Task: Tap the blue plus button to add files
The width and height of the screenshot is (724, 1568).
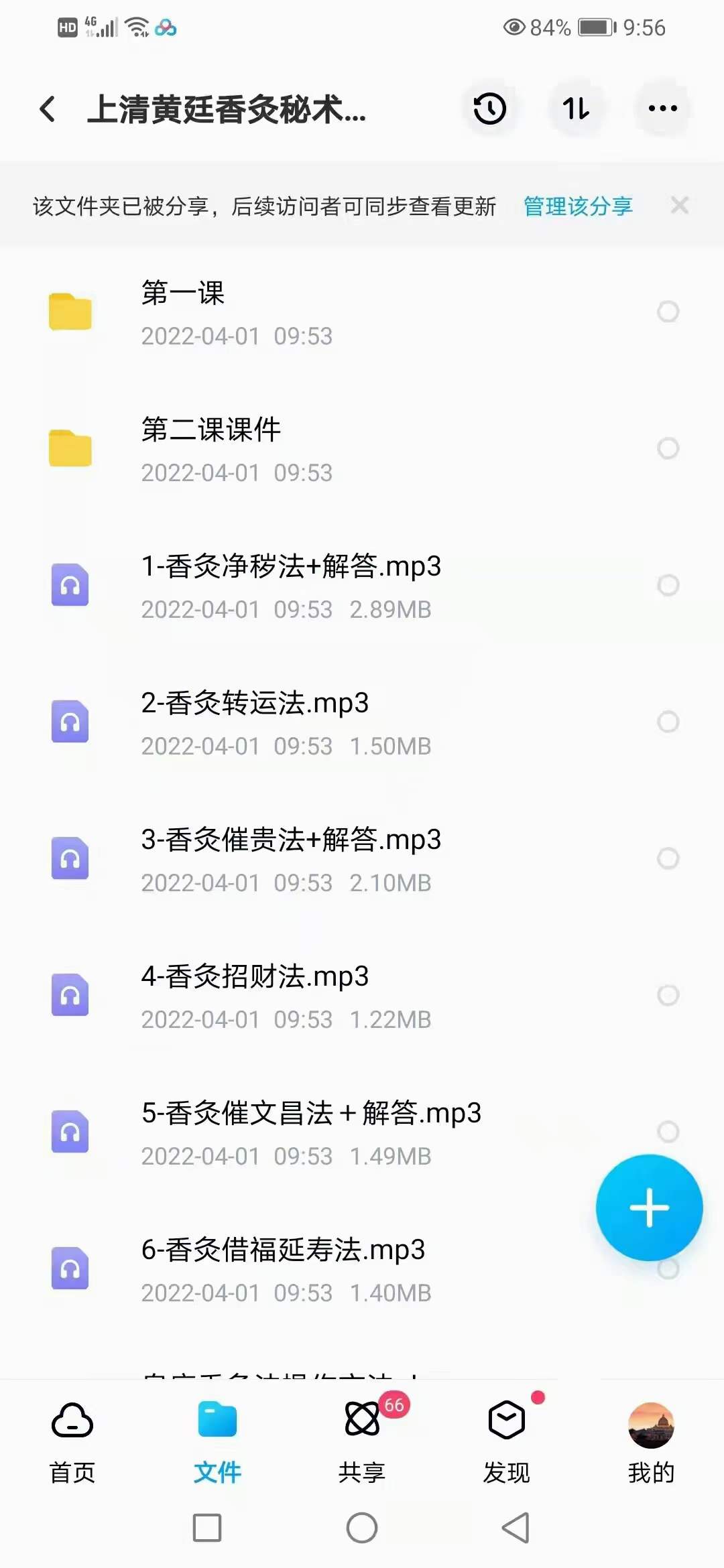Action: click(x=648, y=1206)
